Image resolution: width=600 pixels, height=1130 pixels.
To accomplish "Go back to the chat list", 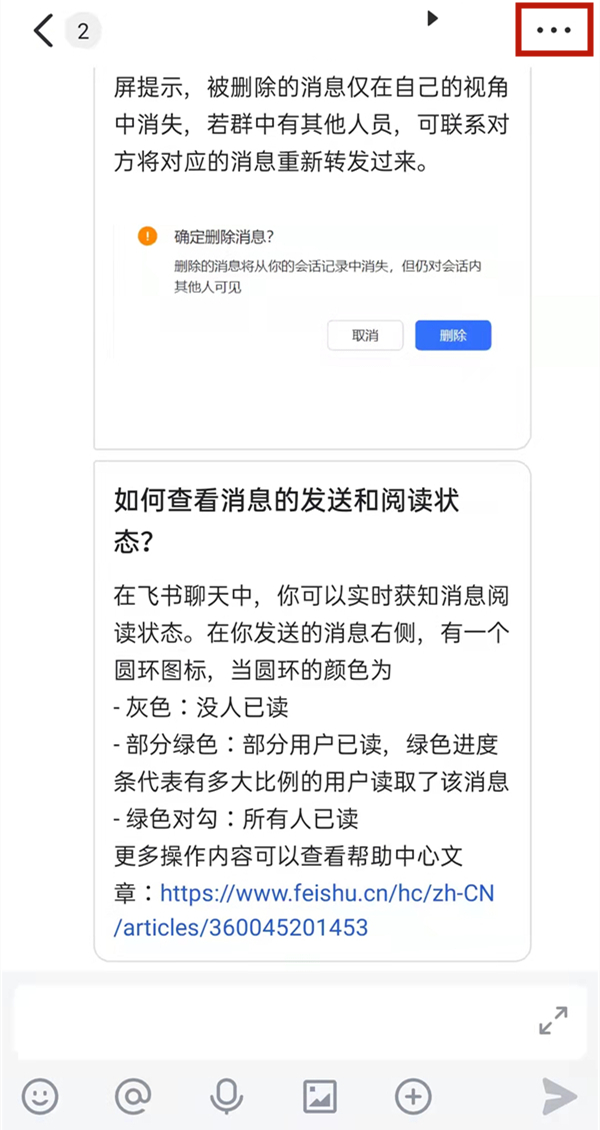I will (x=43, y=31).
